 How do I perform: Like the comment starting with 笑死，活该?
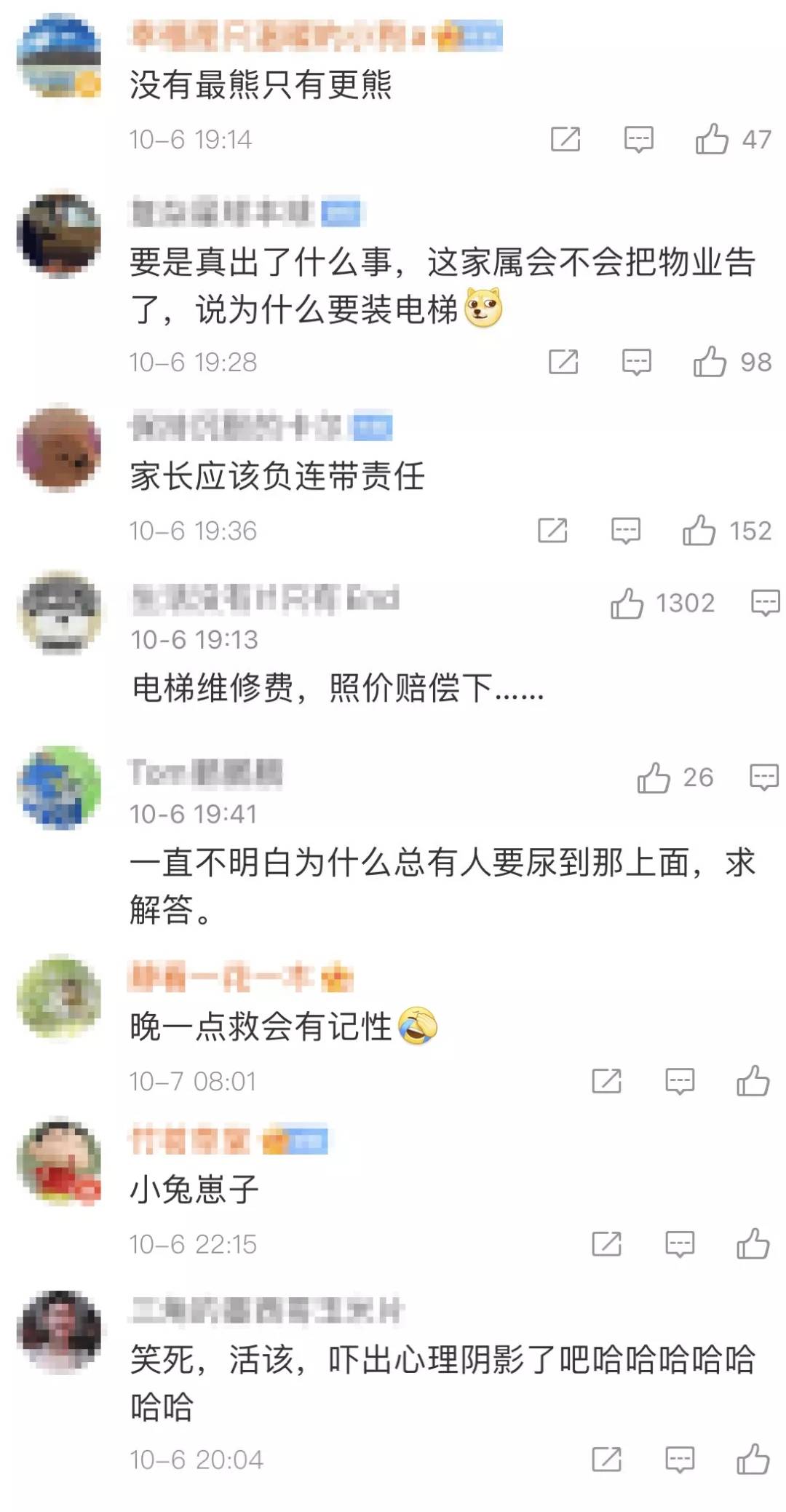753,1459
